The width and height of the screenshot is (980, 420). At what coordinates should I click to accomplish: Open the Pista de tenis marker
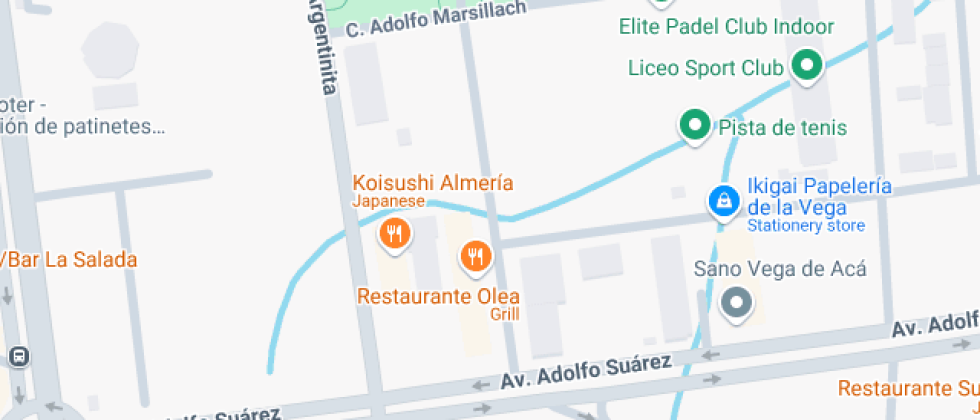tap(692, 125)
